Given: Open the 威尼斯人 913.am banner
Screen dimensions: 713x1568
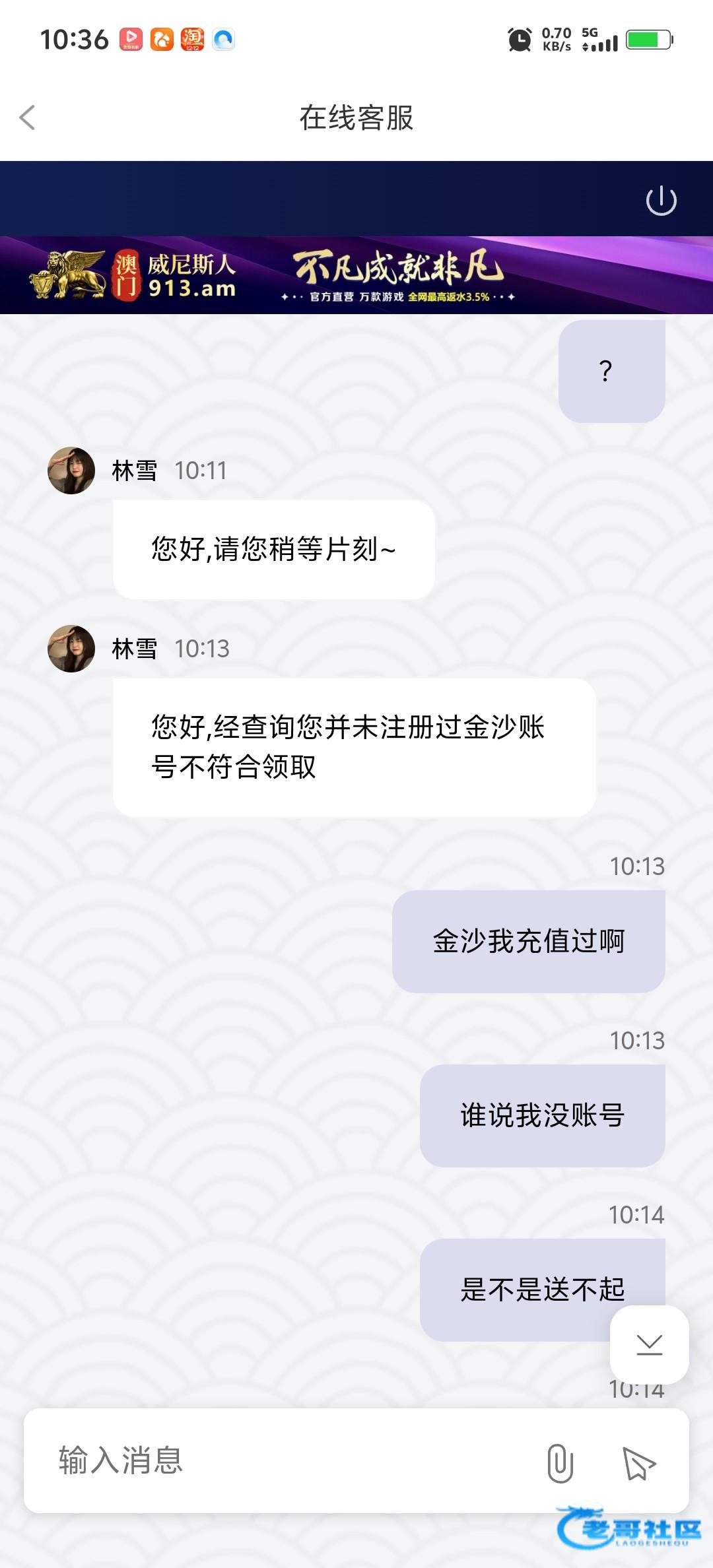Looking at the screenshot, I should (x=356, y=275).
